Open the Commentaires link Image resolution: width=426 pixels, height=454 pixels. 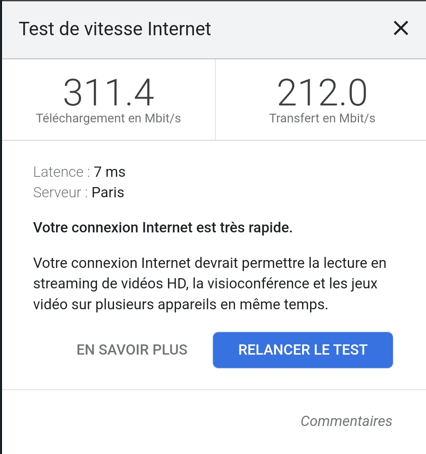click(346, 421)
